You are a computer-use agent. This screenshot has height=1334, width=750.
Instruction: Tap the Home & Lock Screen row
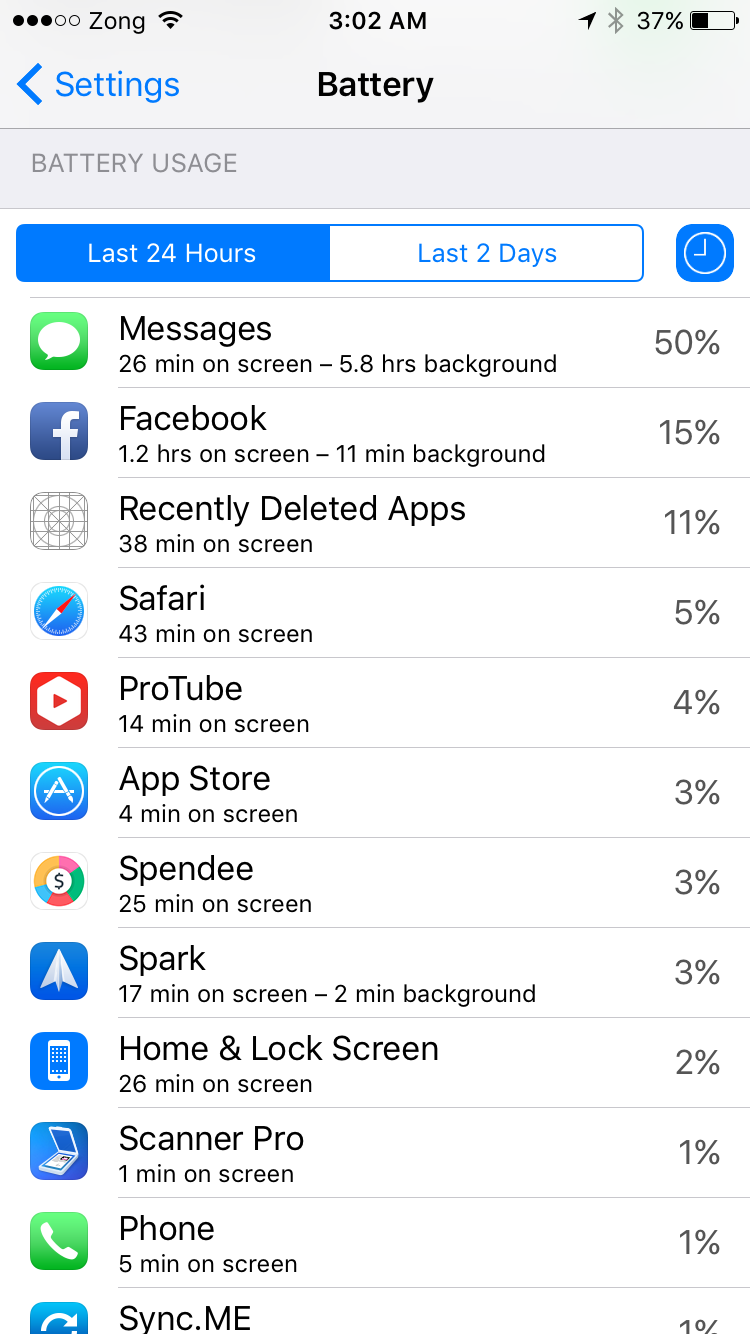[375, 1063]
